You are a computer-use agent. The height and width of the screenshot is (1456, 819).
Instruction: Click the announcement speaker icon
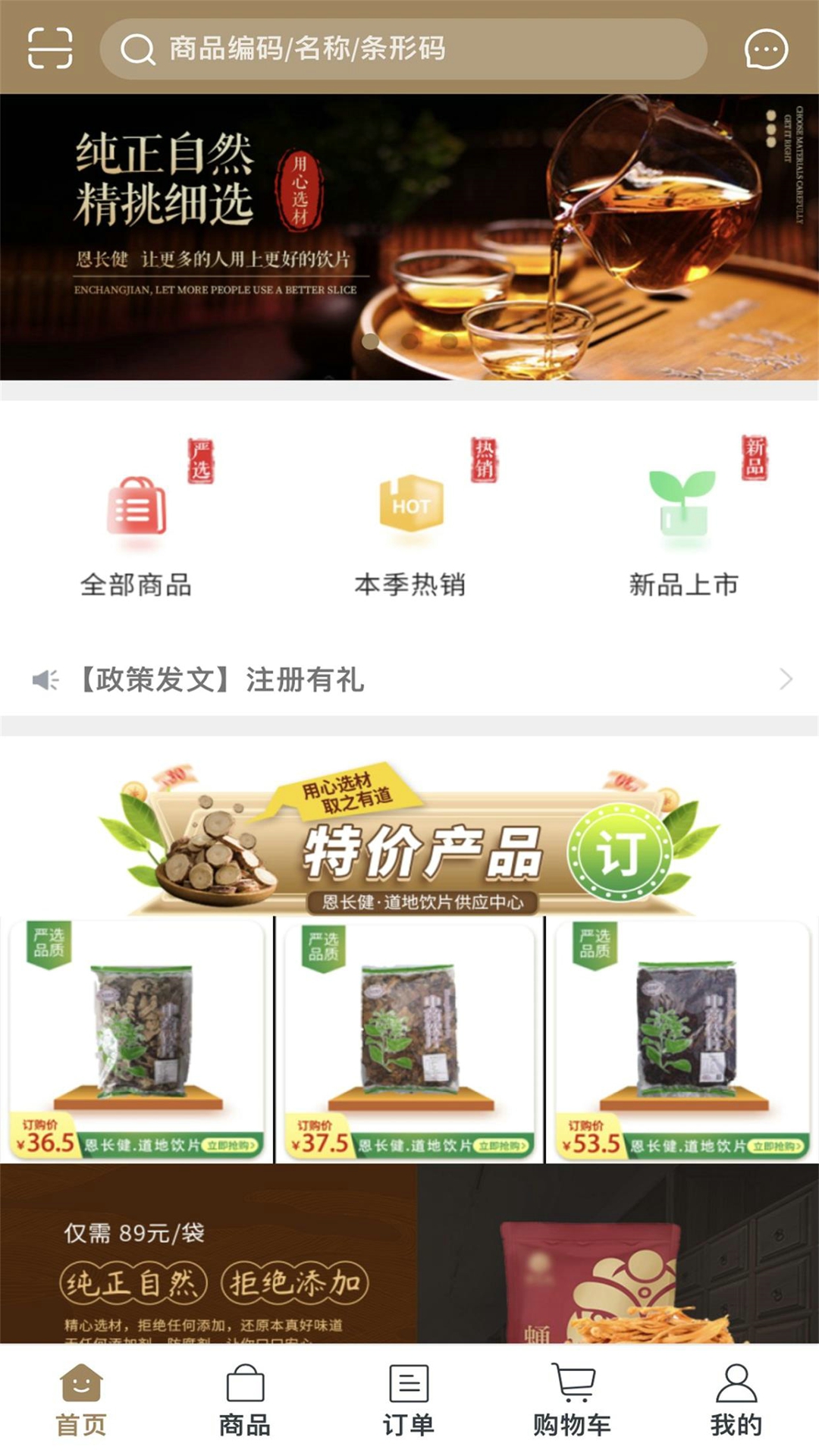(45, 680)
